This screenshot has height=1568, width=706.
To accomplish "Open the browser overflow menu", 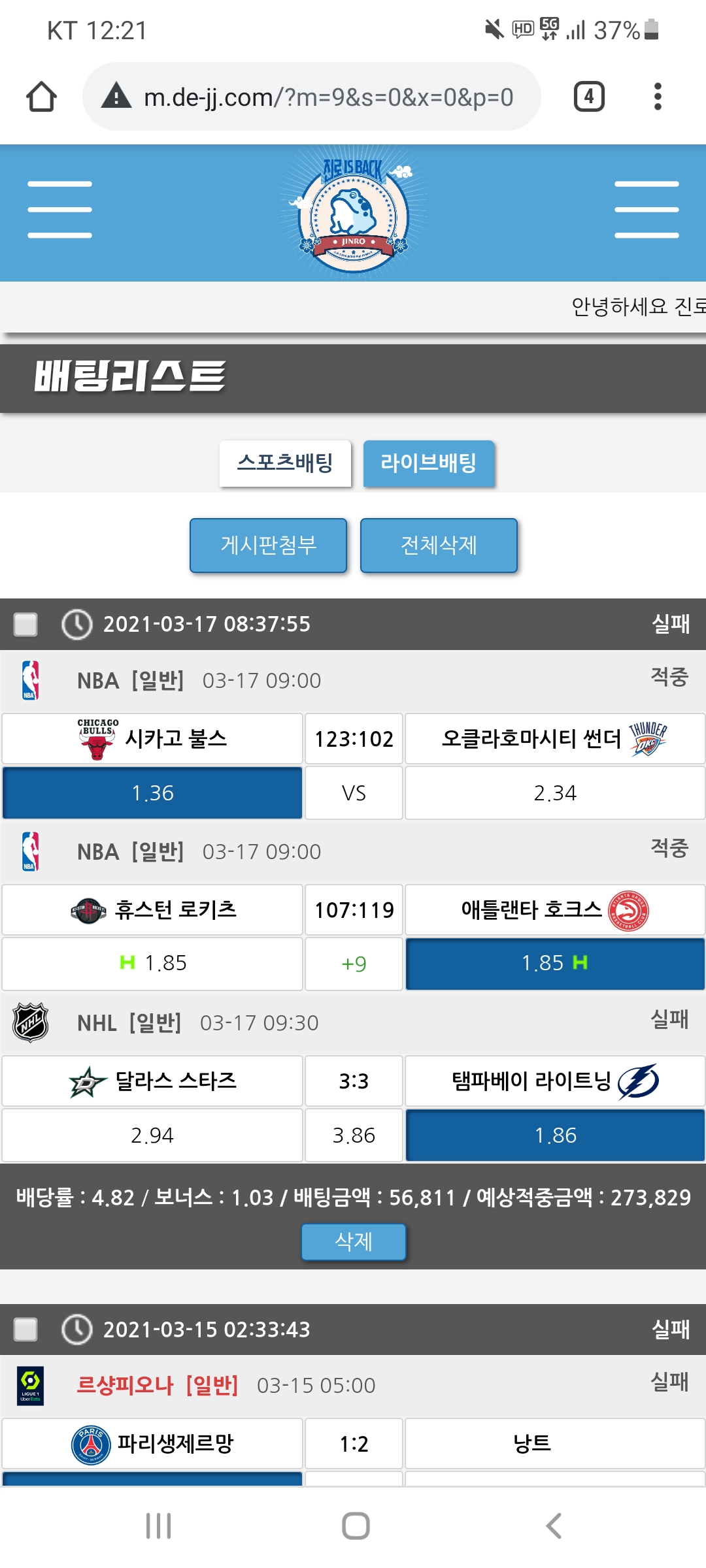I will tap(658, 97).
